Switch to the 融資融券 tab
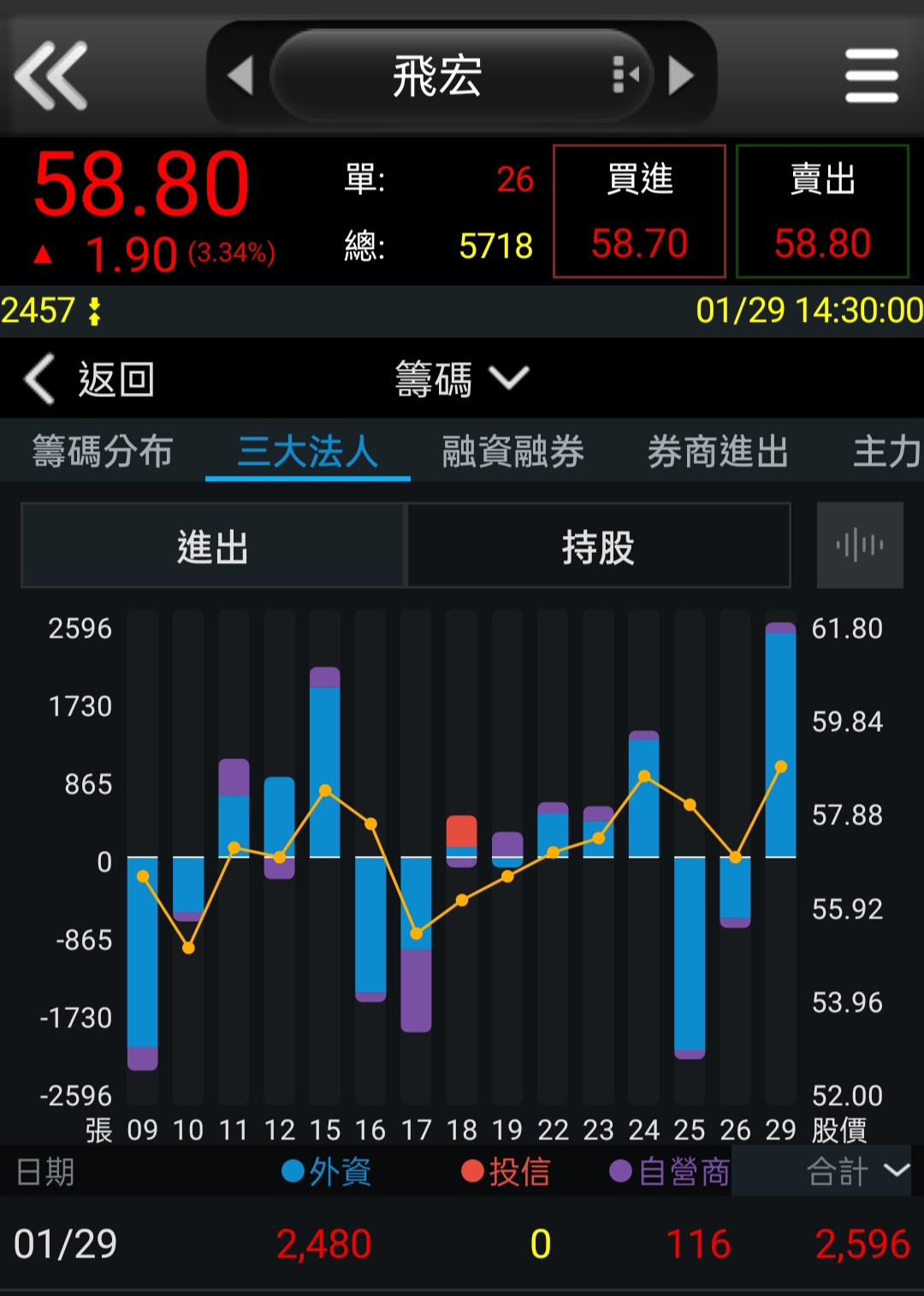The width and height of the screenshot is (924, 1296). pyautogui.click(x=513, y=451)
